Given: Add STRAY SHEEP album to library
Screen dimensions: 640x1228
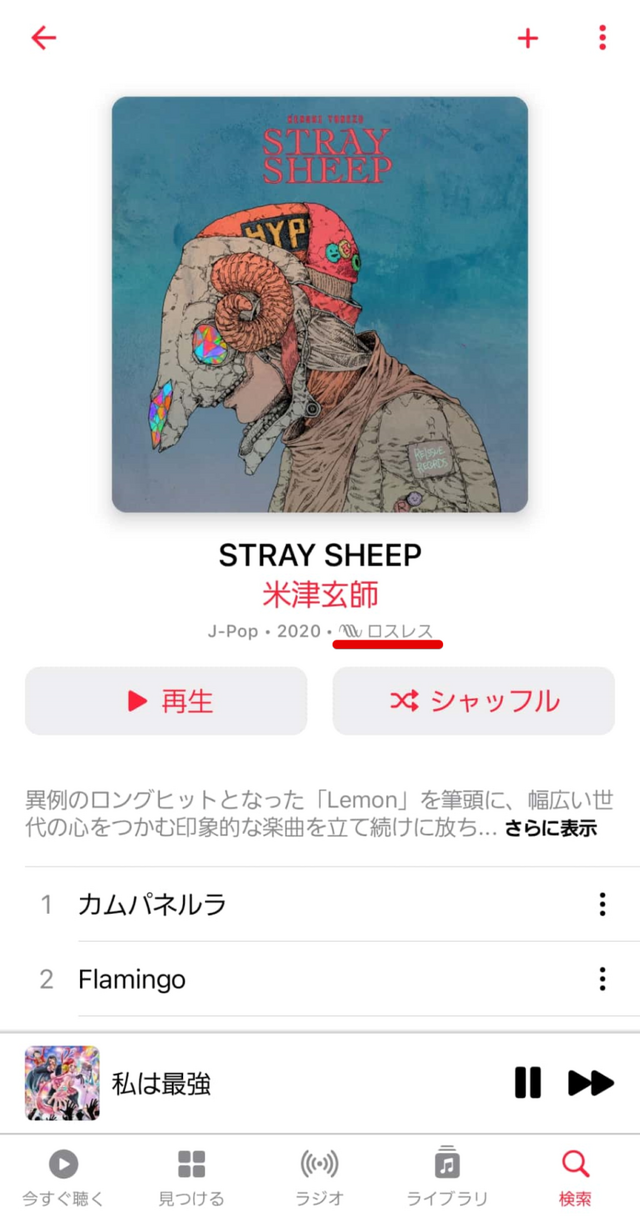Looking at the screenshot, I should [527, 38].
